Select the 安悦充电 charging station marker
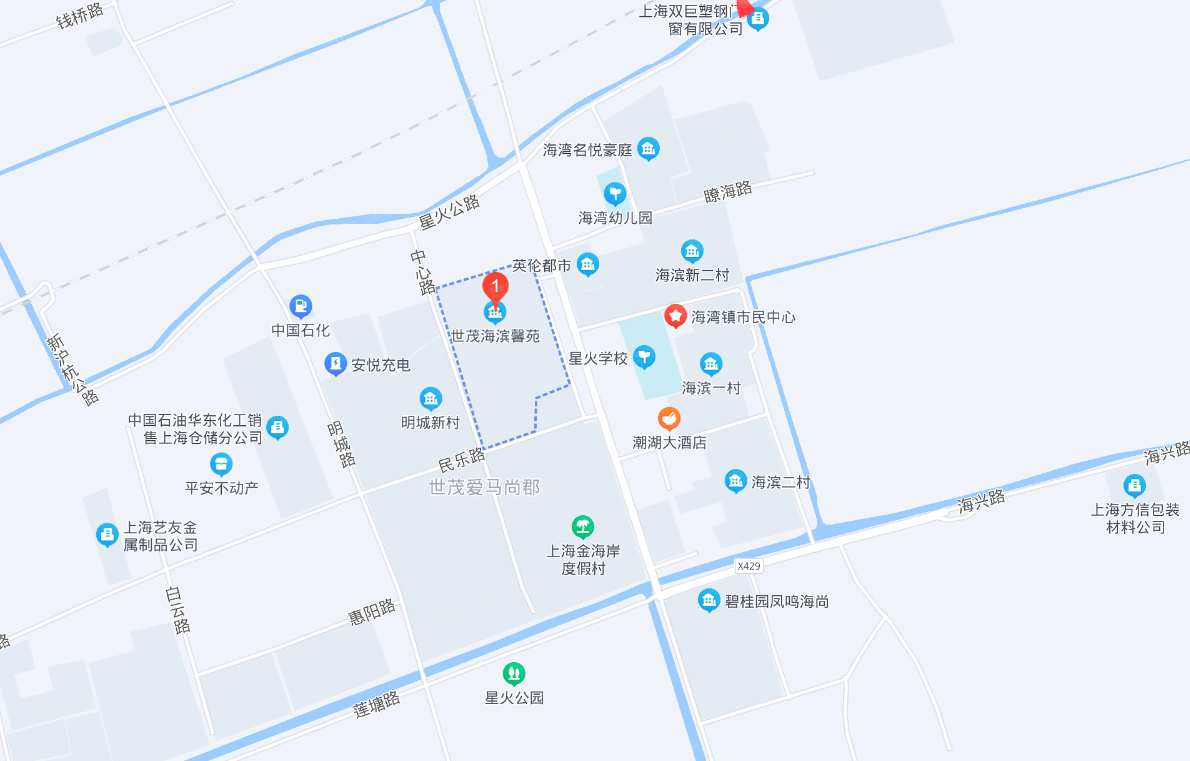The height and width of the screenshot is (761, 1190). (336, 365)
